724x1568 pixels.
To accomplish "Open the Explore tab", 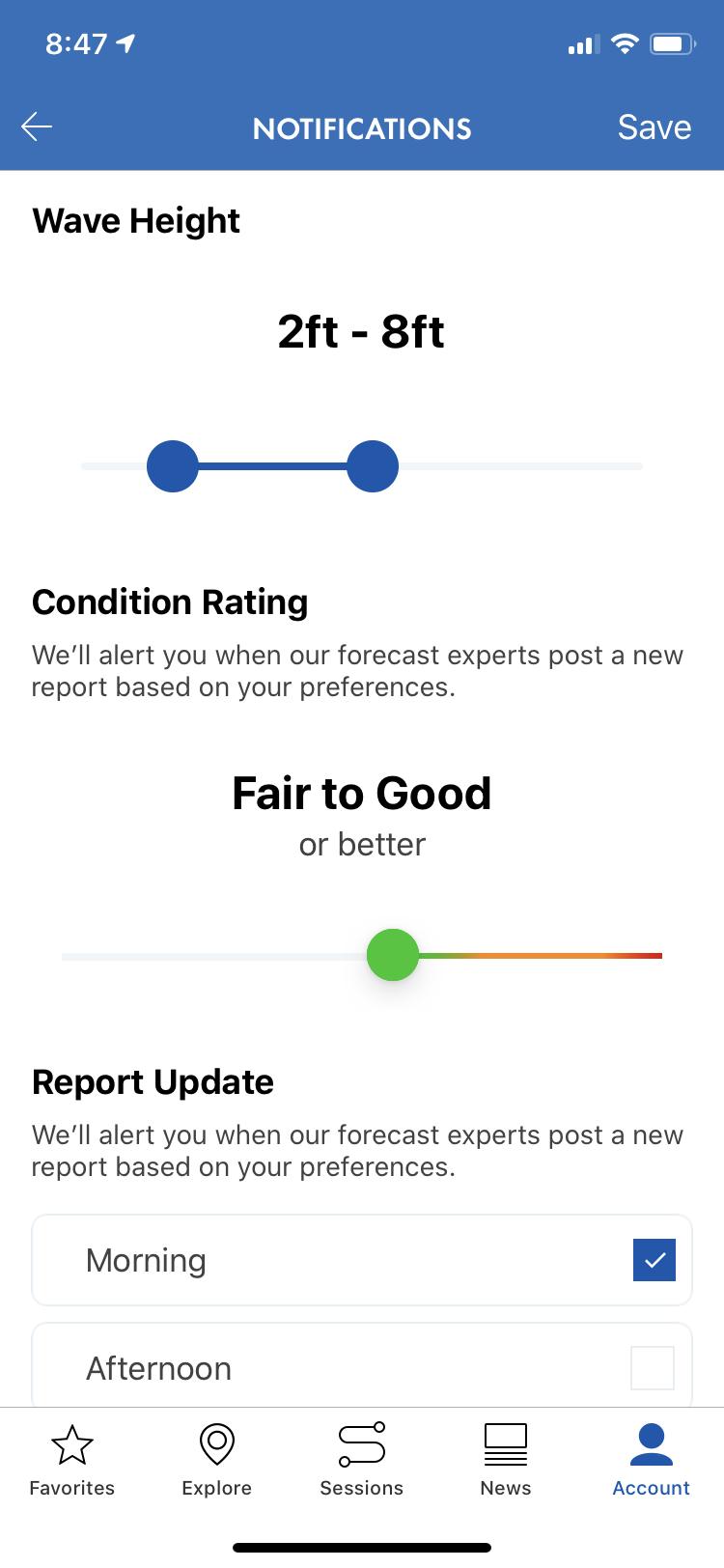I will (217, 1460).
